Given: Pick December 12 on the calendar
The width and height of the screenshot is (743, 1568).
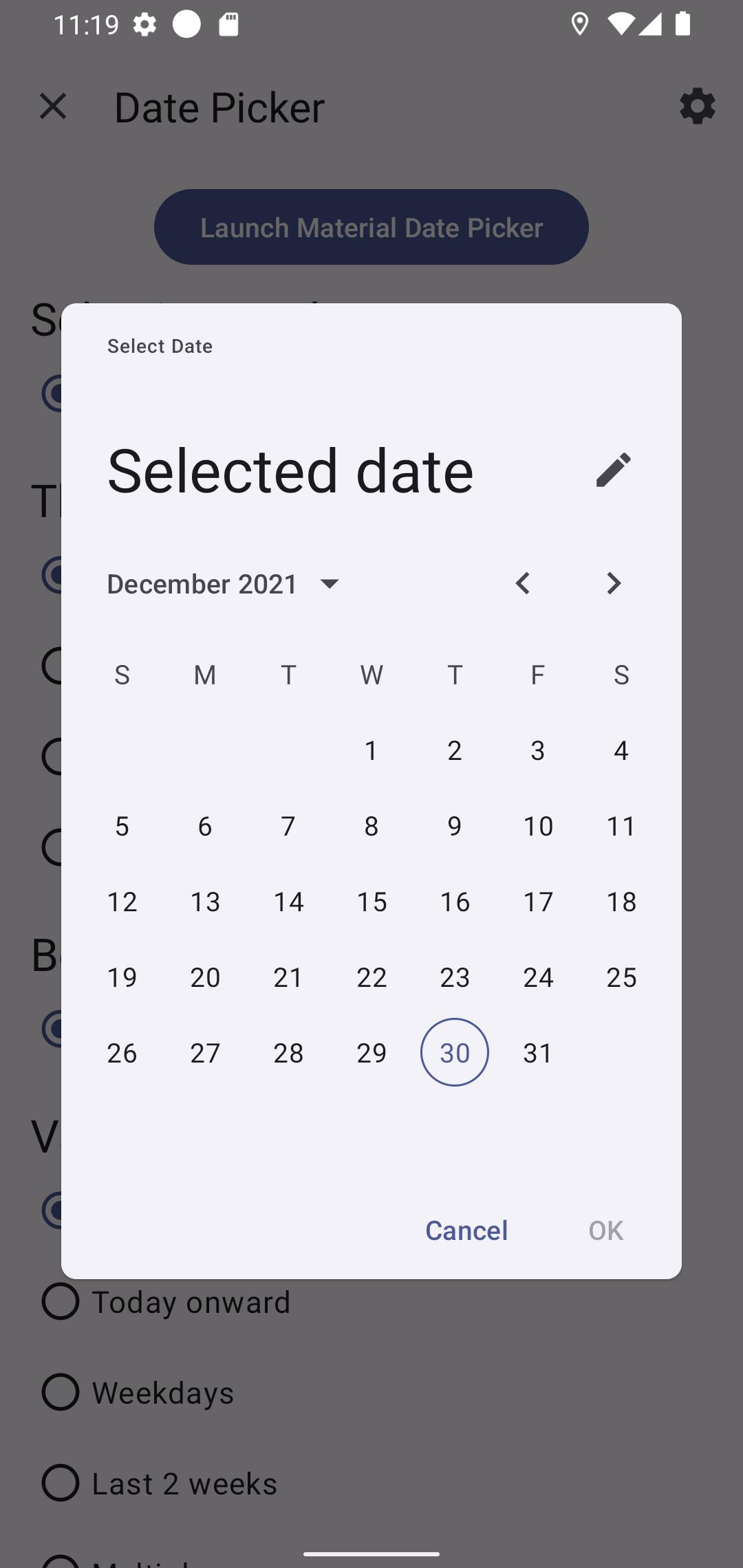Looking at the screenshot, I should coord(122,902).
